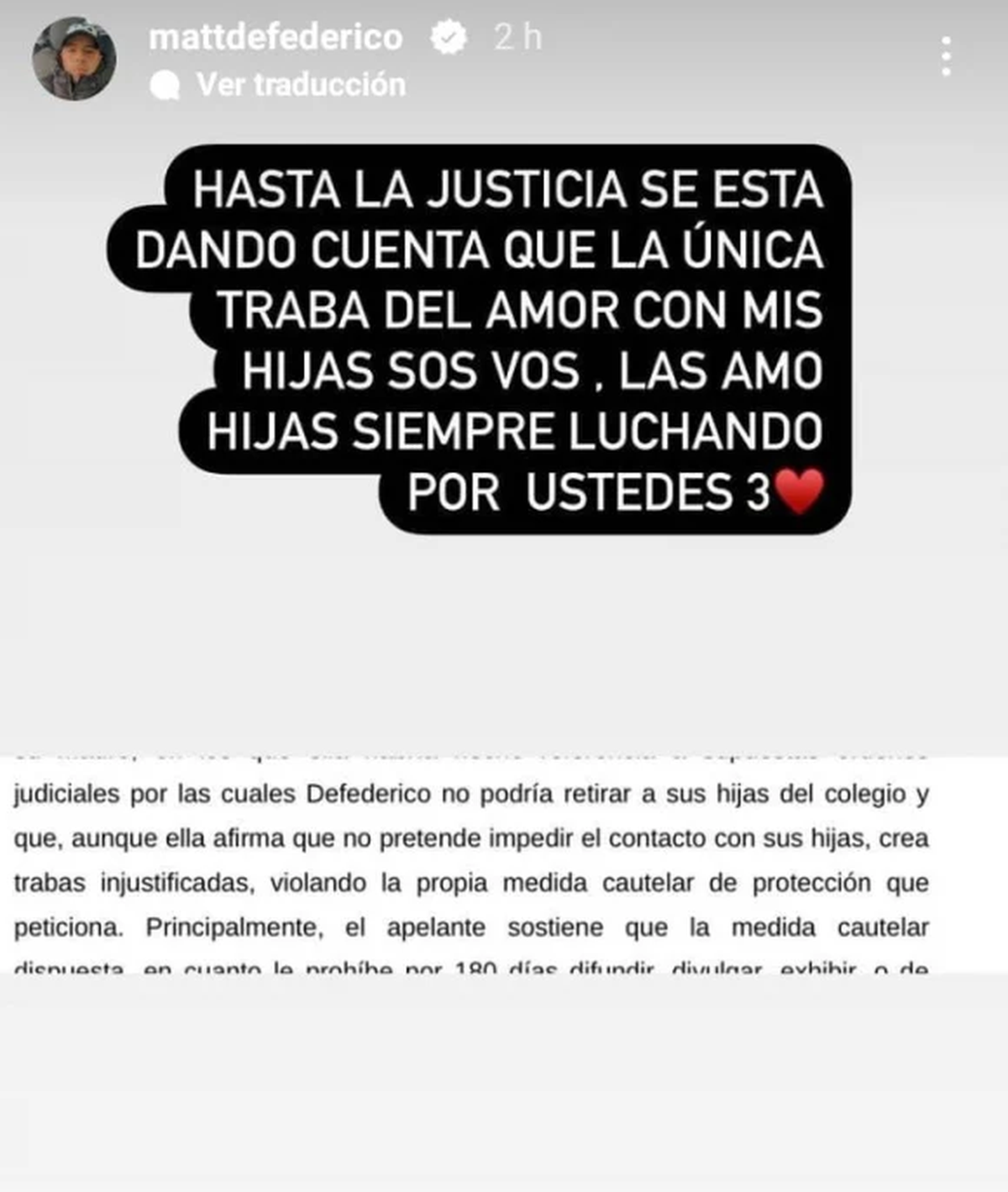Viewport: 1008px width, 1192px height.
Task: Click mattdefederico's profile picture
Action: (76, 55)
